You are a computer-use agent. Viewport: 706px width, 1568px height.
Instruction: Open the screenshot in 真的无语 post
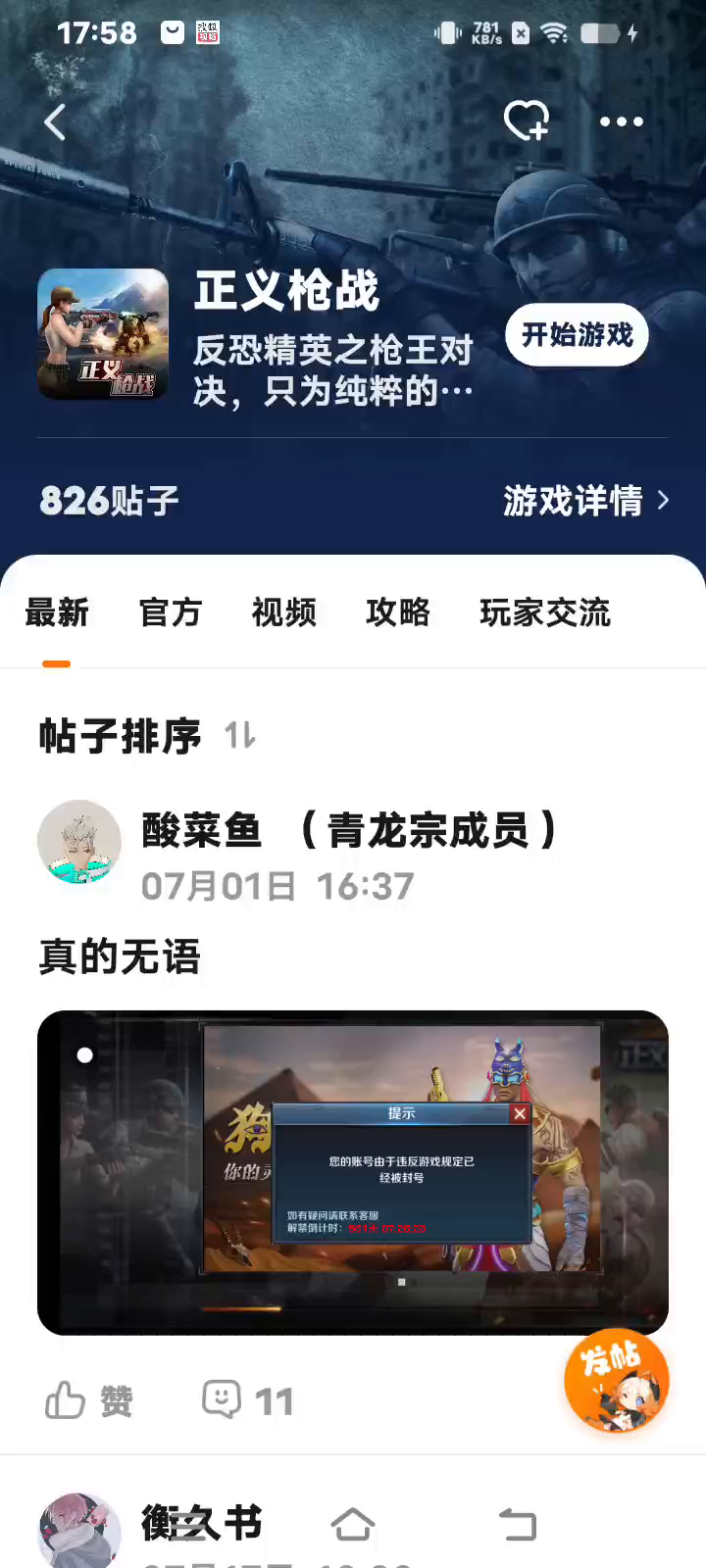click(353, 1172)
